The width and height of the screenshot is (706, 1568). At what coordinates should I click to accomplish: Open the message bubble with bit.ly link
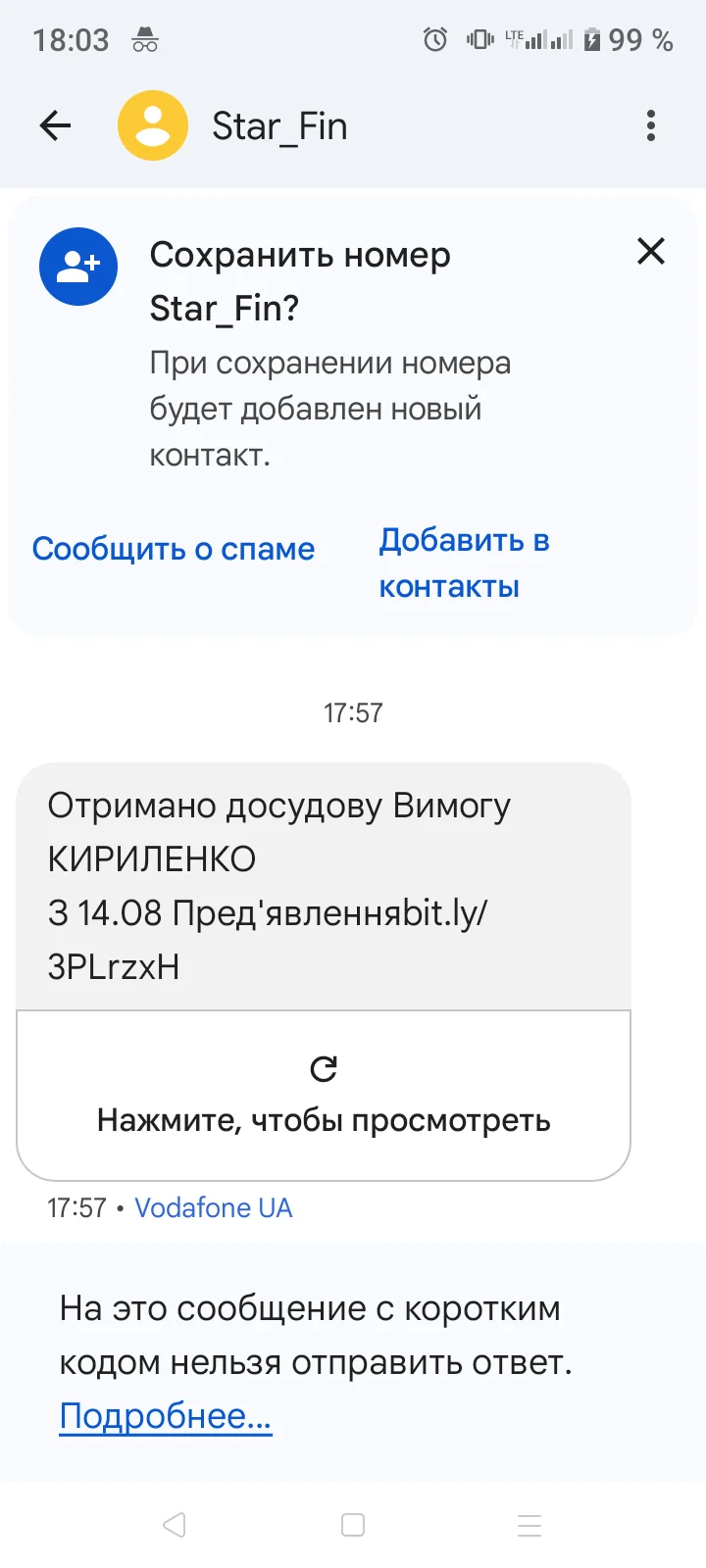(x=324, y=885)
